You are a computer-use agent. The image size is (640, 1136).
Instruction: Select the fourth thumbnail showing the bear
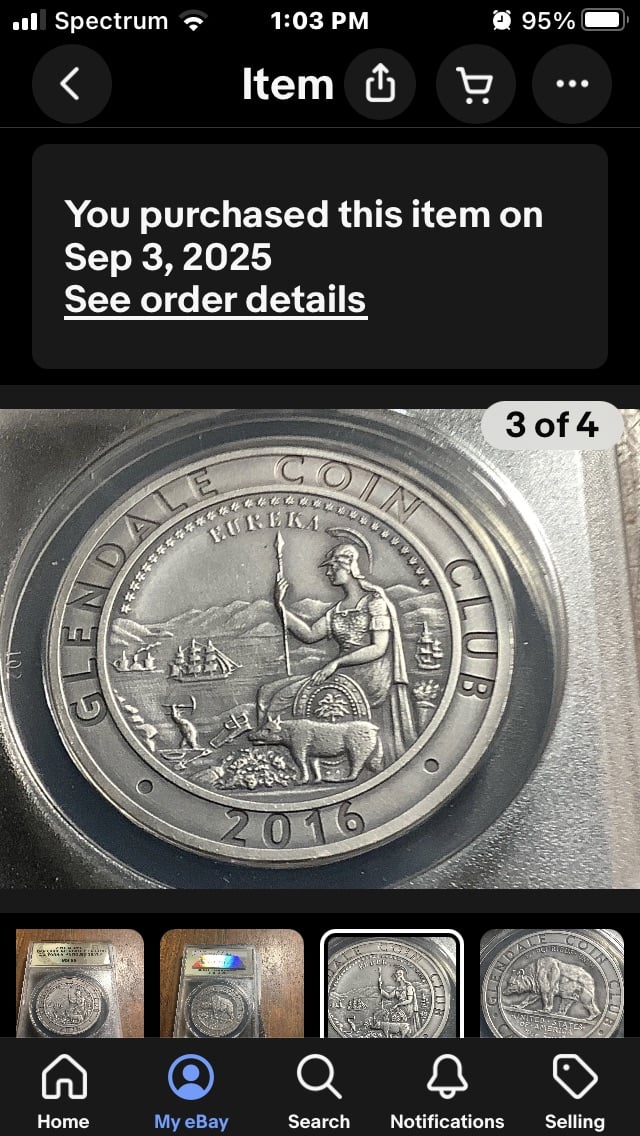pyautogui.click(x=551, y=984)
